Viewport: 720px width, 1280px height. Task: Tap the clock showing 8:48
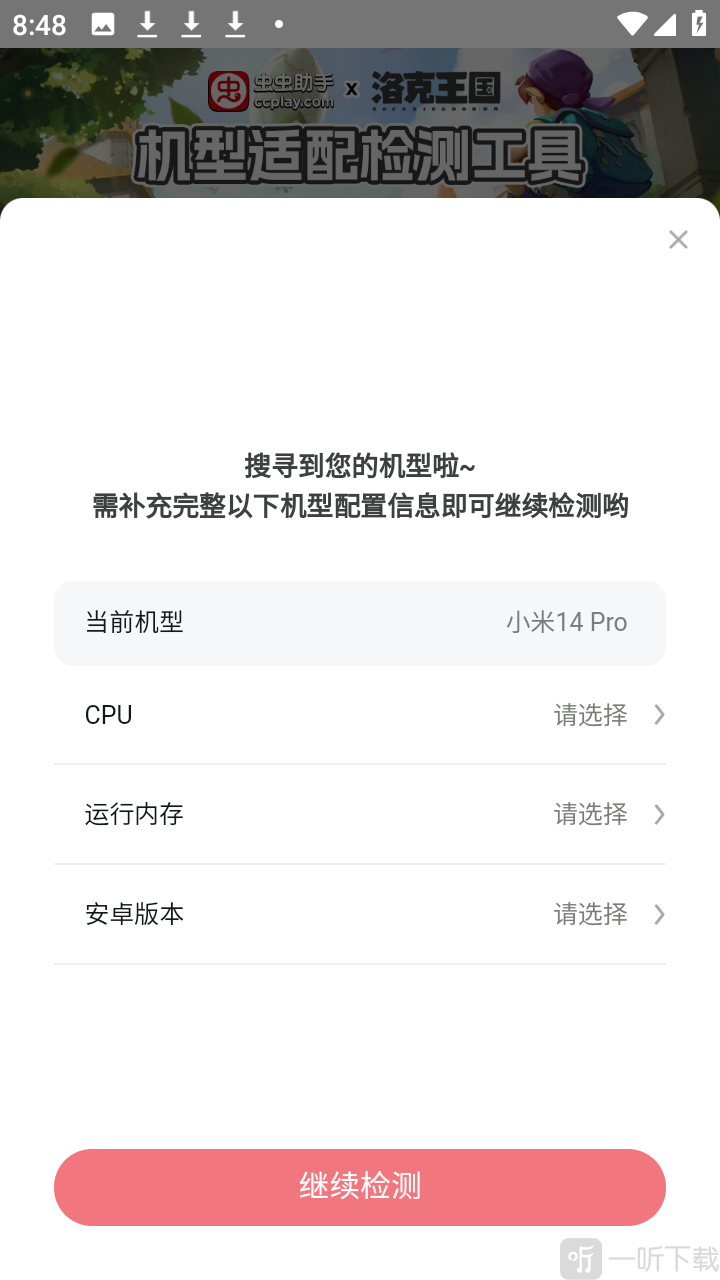38,24
